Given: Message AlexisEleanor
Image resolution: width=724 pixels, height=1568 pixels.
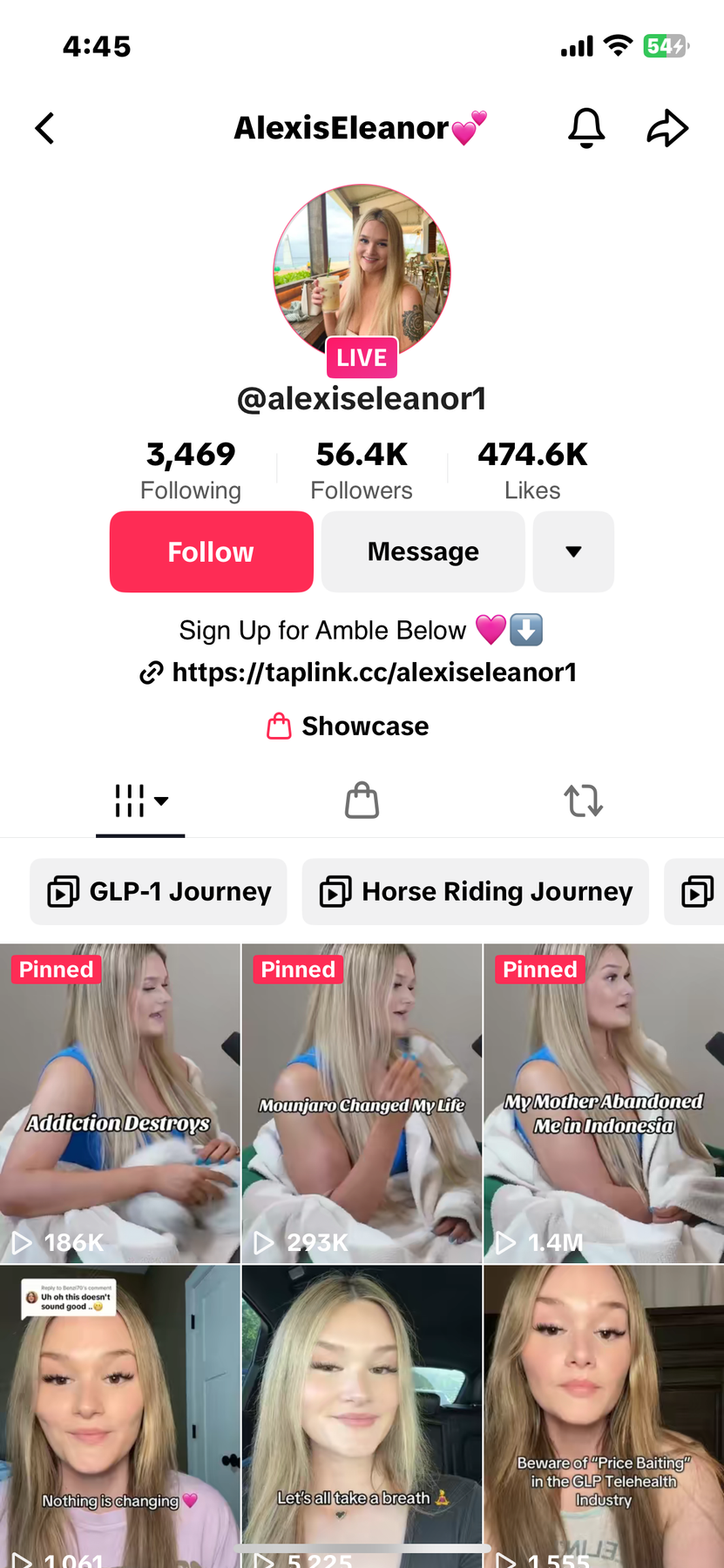Looking at the screenshot, I should (x=423, y=551).
